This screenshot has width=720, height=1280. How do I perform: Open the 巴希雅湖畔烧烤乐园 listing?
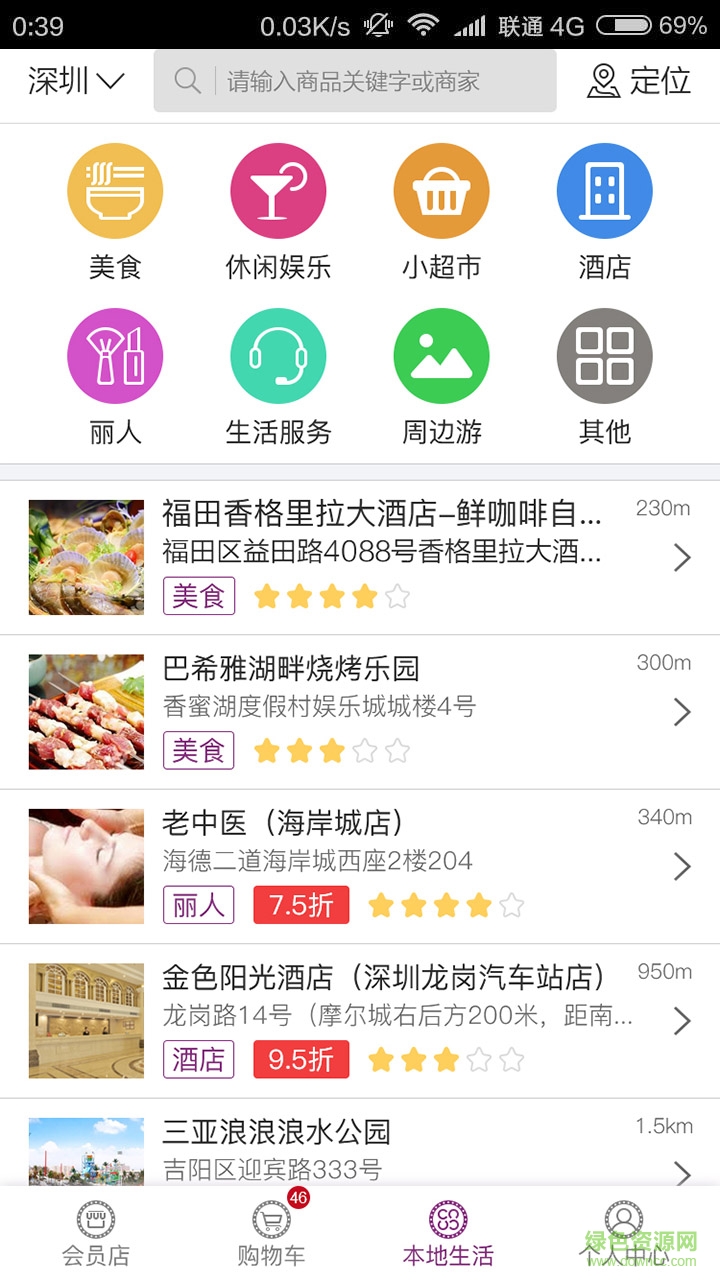pos(380,711)
